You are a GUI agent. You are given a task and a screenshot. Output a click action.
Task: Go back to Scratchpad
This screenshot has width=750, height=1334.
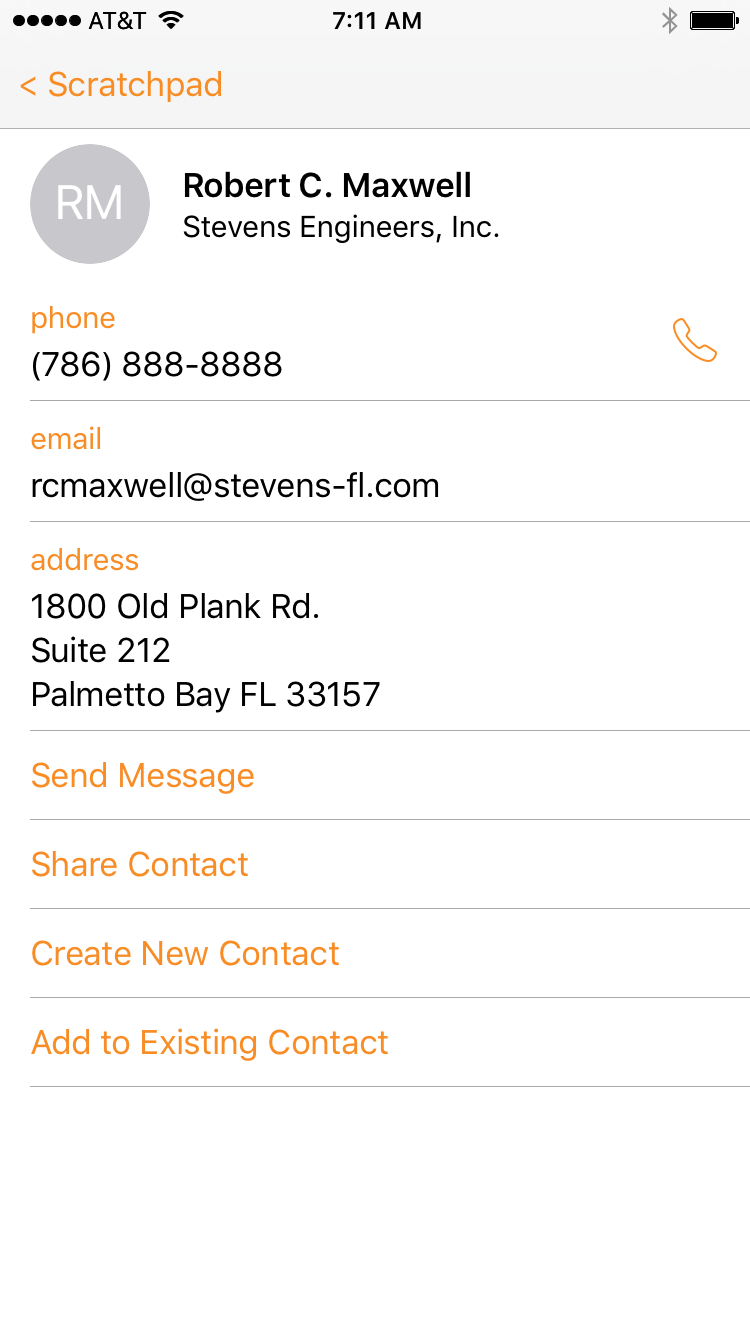point(121,85)
